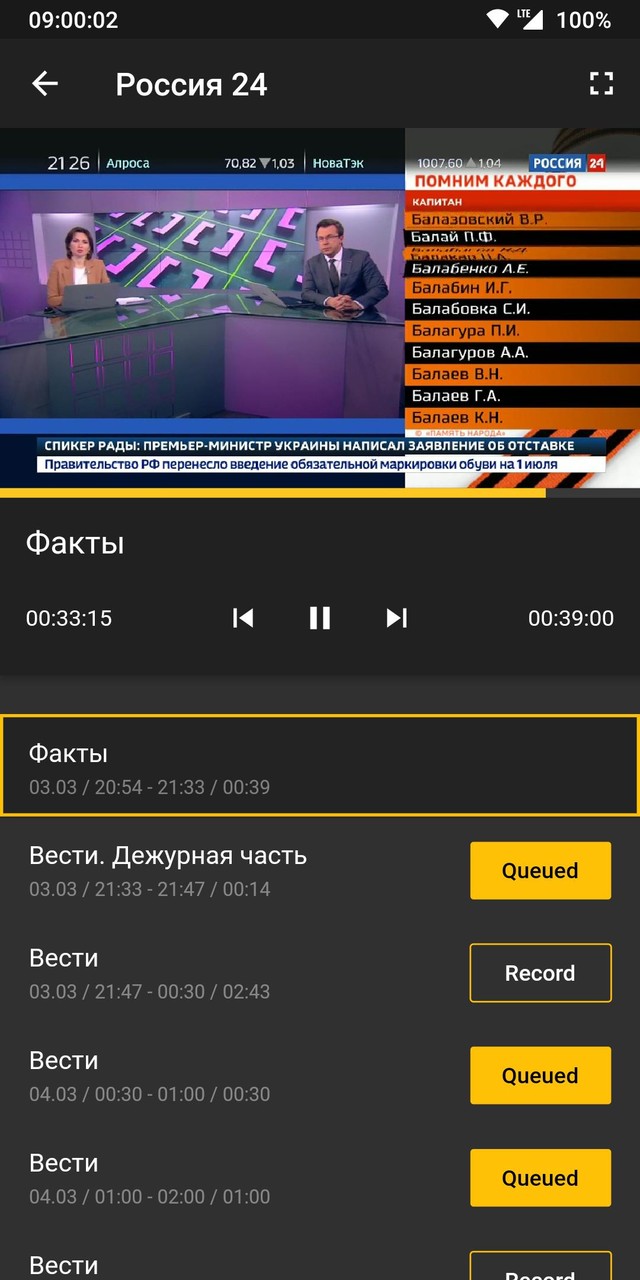Open the Вести 00:30 - 01:00 entry
The height and width of the screenshot is (1280, 640).
[x=200, y=1076]
